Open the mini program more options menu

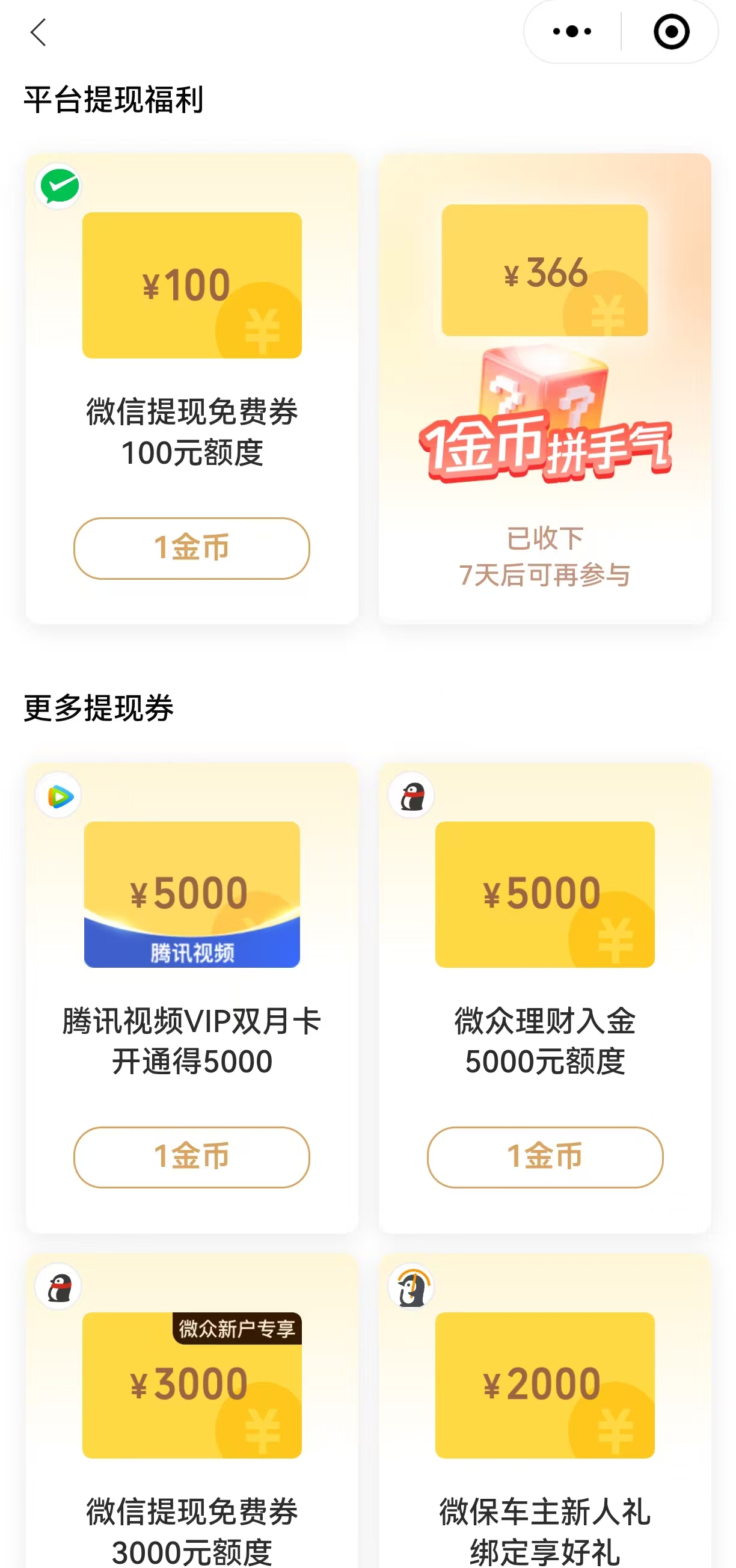pos(571,32)
